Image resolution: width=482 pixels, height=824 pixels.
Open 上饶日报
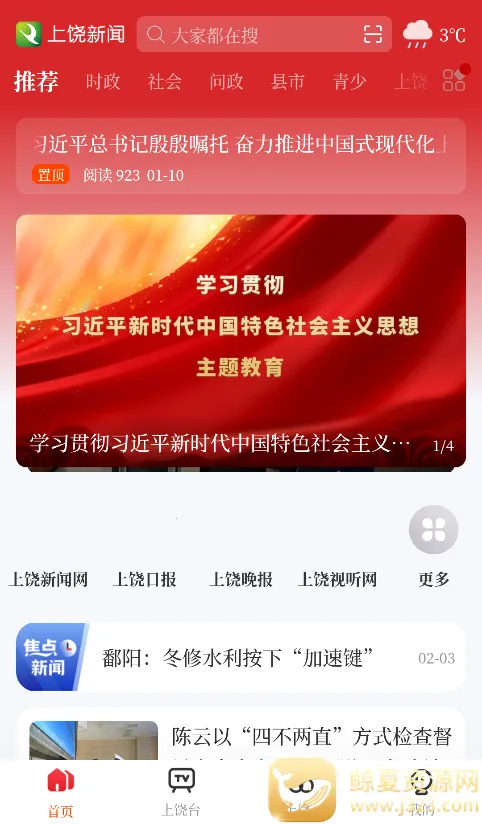pyautogui.click(x=144, y=579)
